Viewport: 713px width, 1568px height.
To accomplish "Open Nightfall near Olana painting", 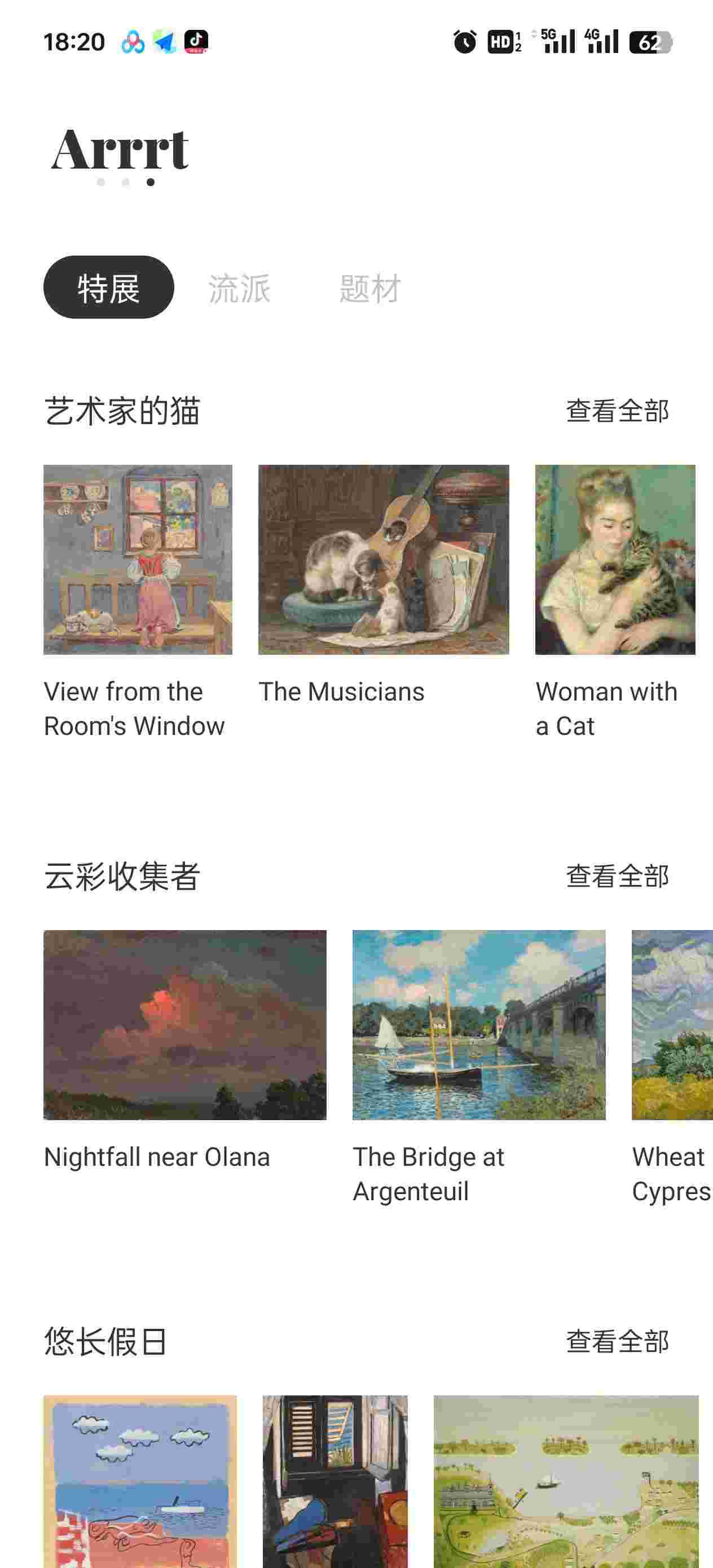I will click(184, 1025).
